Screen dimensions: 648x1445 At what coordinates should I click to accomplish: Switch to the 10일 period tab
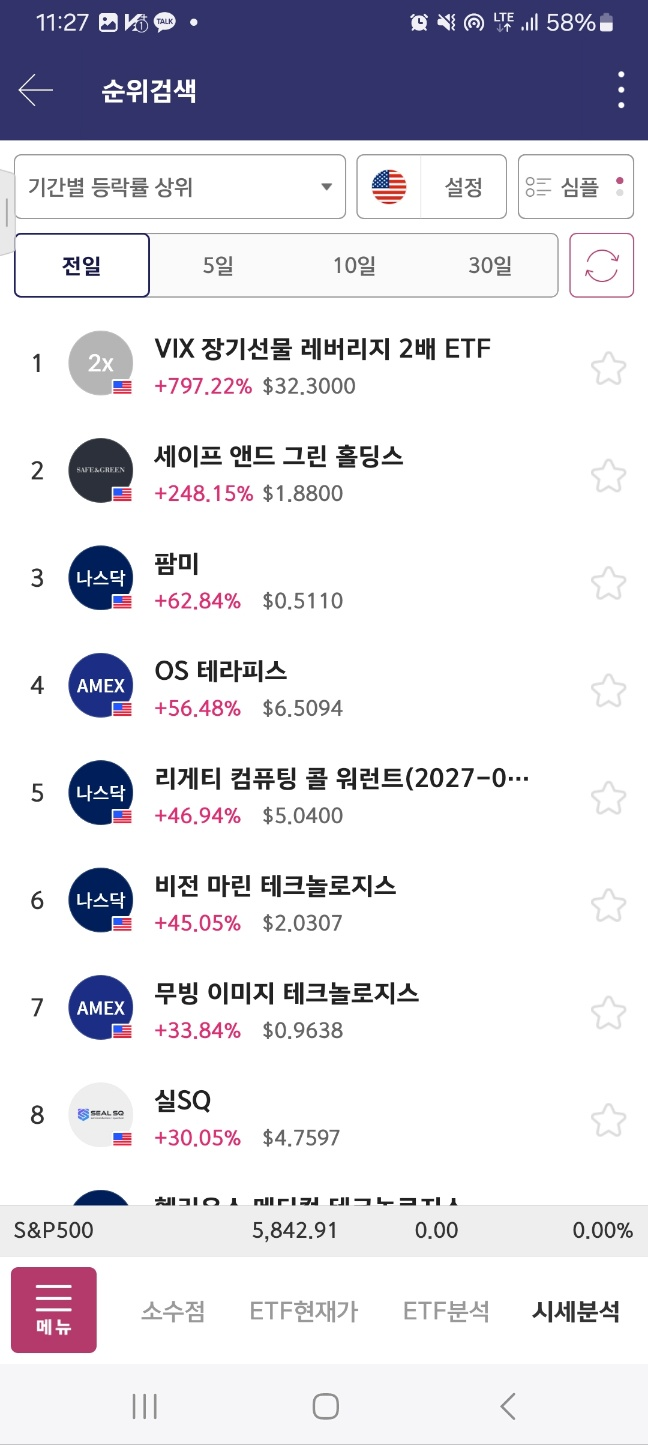[x=354, y=266]
